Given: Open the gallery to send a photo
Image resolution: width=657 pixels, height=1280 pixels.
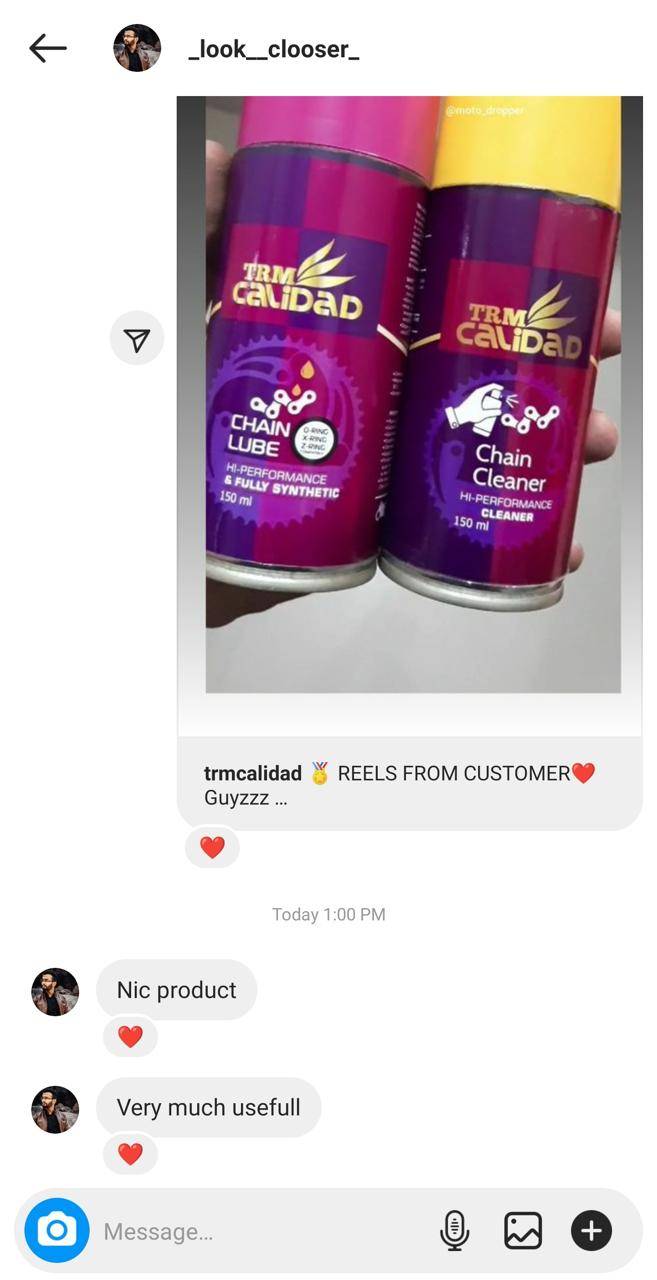Looking at the screenshot, I should pos(523,1230).
